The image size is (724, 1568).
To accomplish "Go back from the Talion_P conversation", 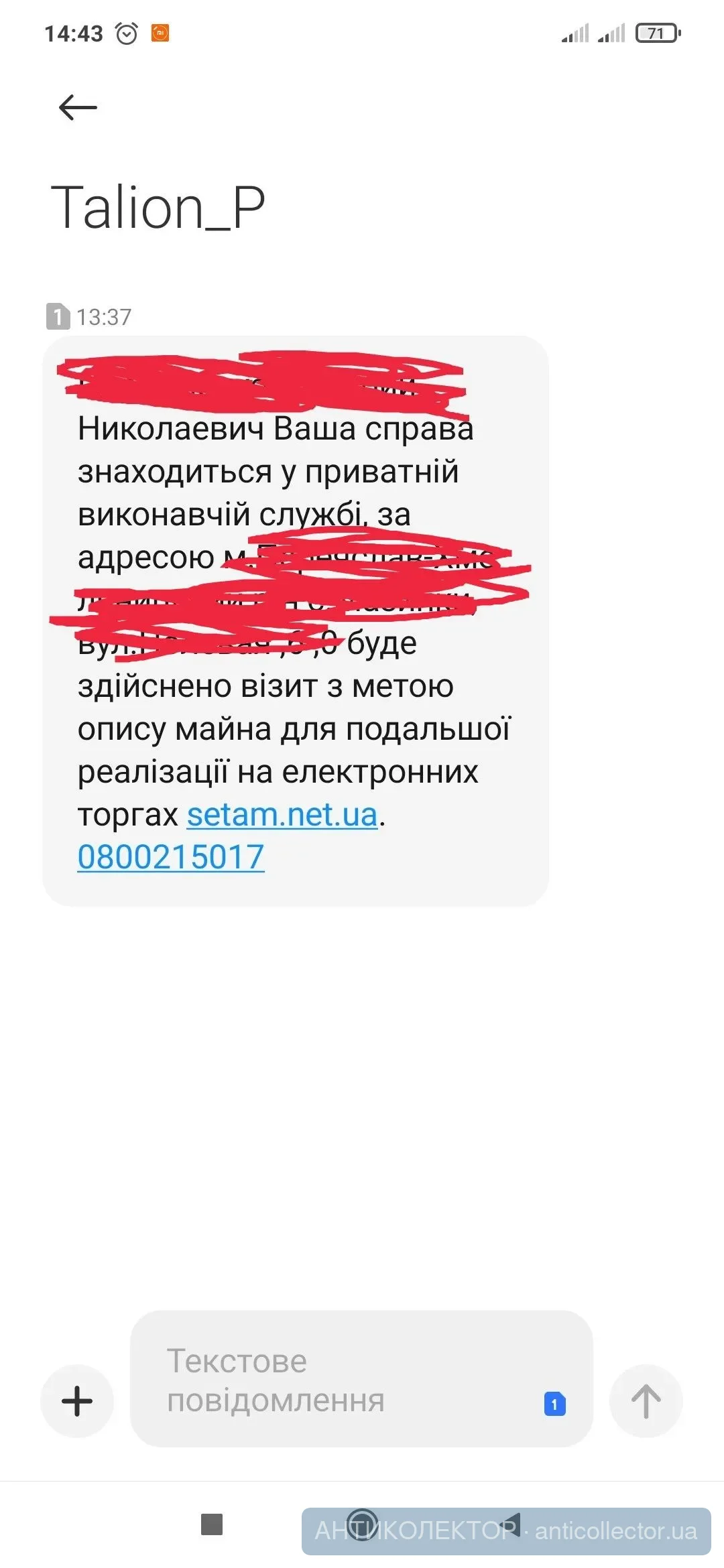I will tap(78, 107).
